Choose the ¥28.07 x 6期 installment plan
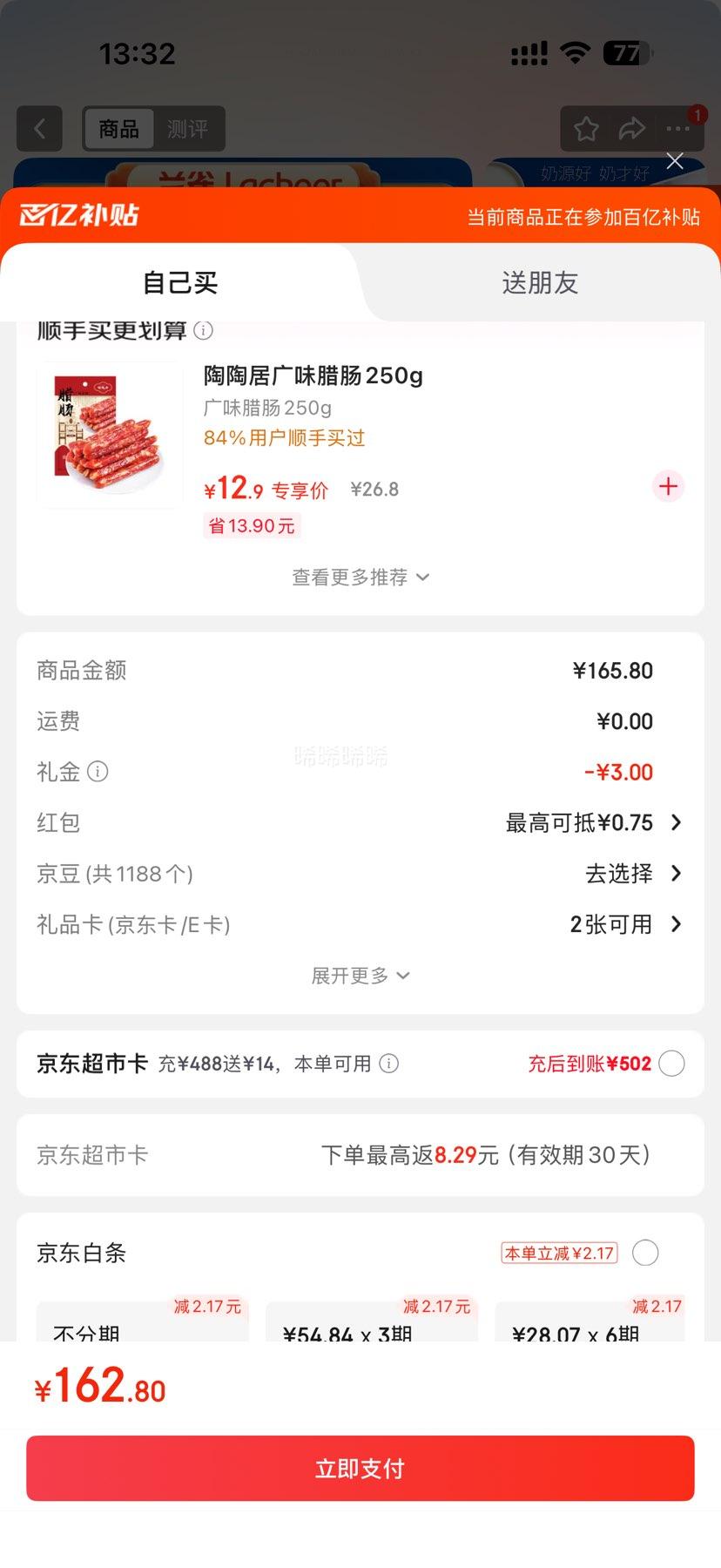The width and height of the screenshot is (721, 1568). pyautogui.click(x=590, y=1326)
